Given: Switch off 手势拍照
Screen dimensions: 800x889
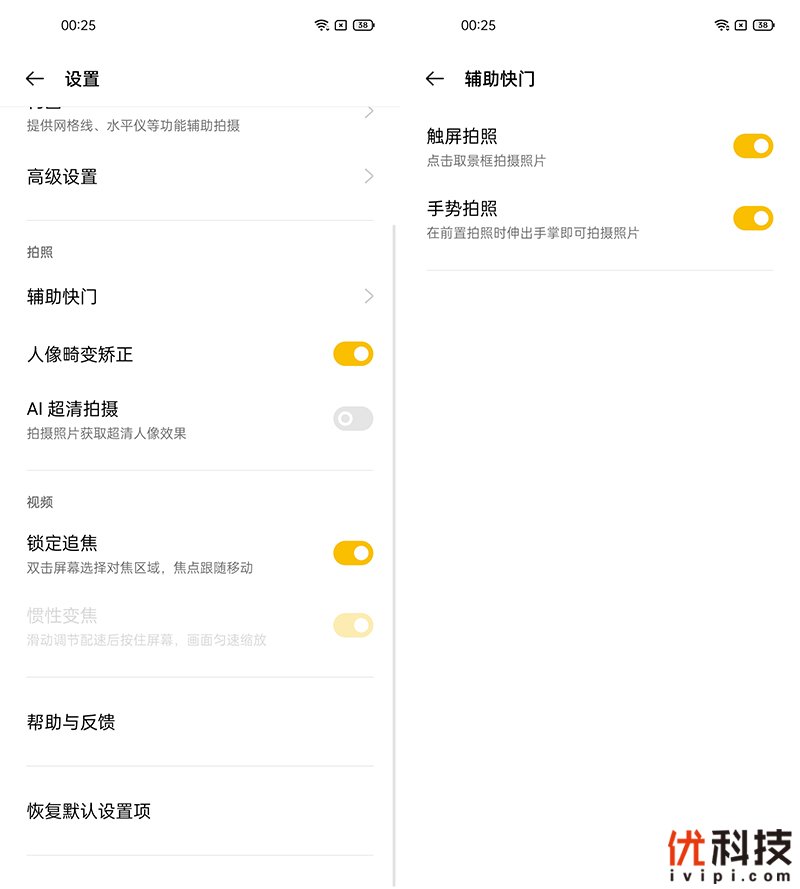Looking at the screenshot, I should coord(753,218).
